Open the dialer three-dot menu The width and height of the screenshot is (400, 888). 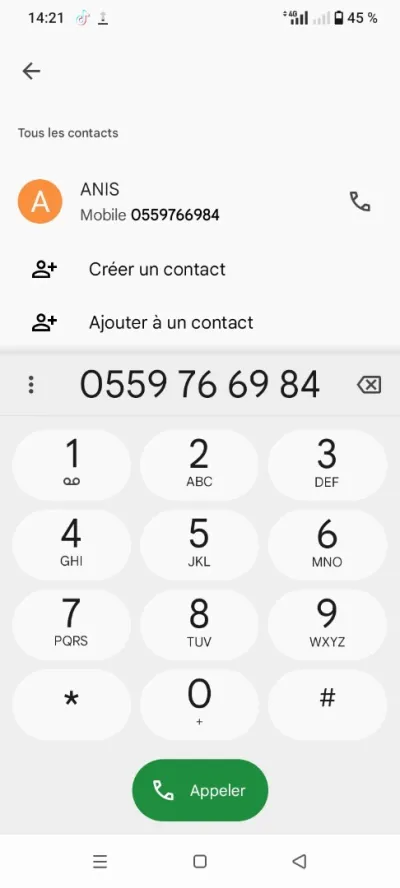[x=31, y=385]
